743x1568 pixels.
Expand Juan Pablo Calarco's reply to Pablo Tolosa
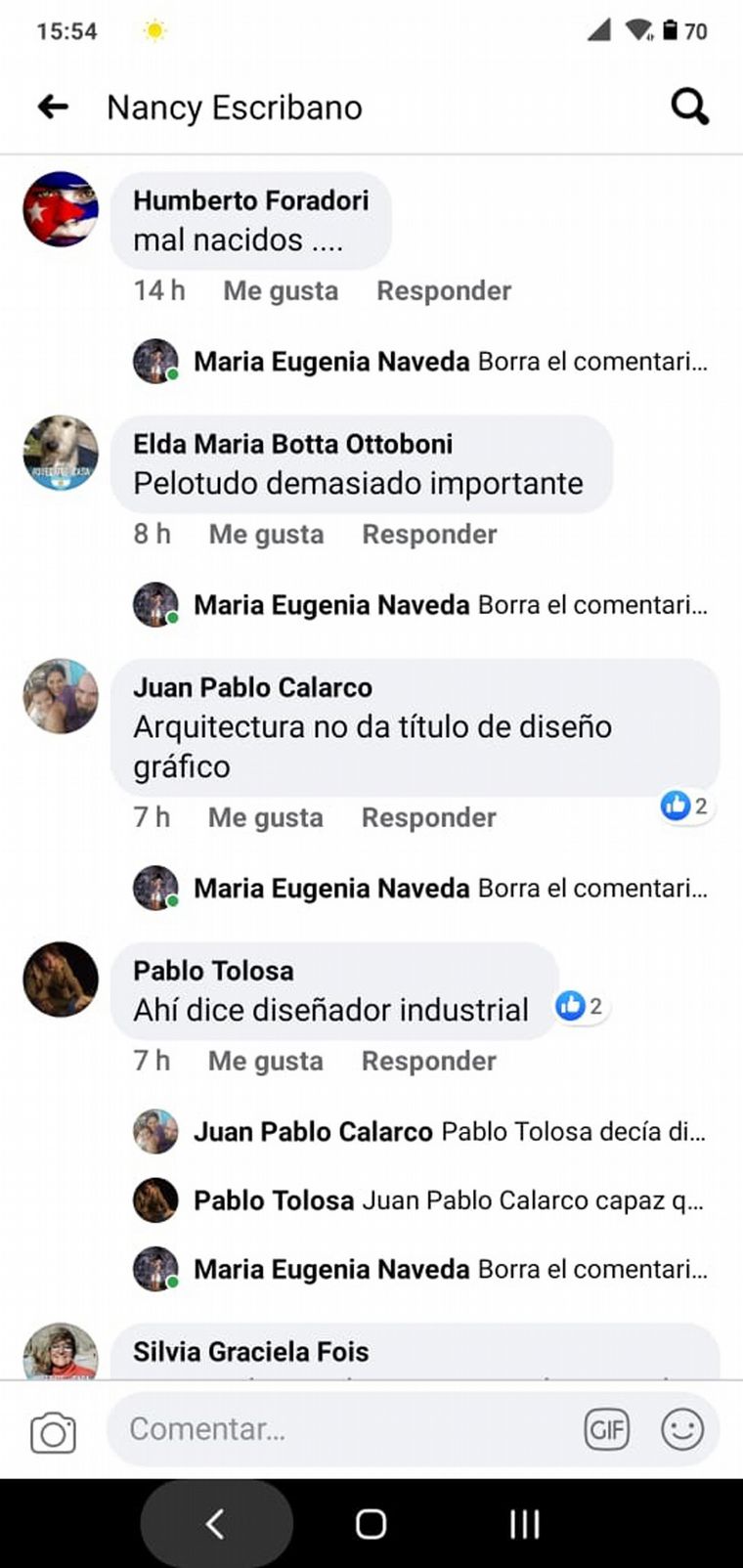(x=450, y=1132)
